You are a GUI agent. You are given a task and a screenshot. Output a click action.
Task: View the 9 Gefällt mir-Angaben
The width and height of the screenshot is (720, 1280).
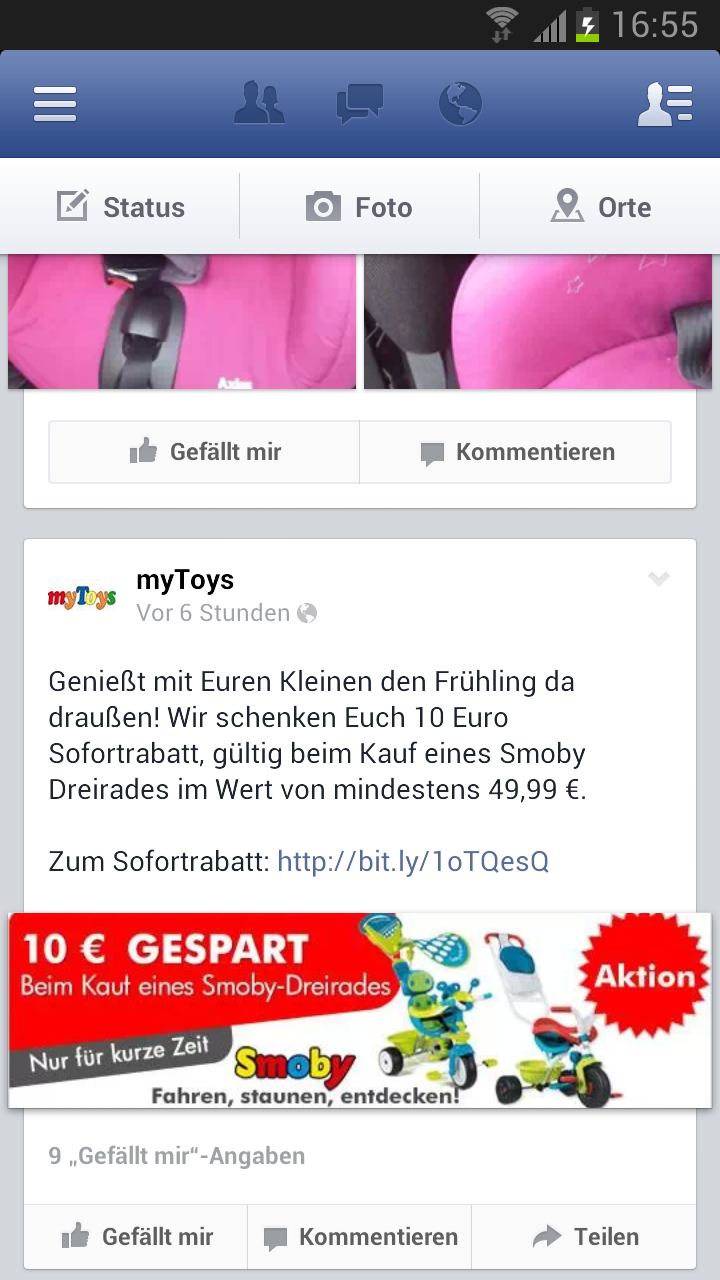[177, 1156]
